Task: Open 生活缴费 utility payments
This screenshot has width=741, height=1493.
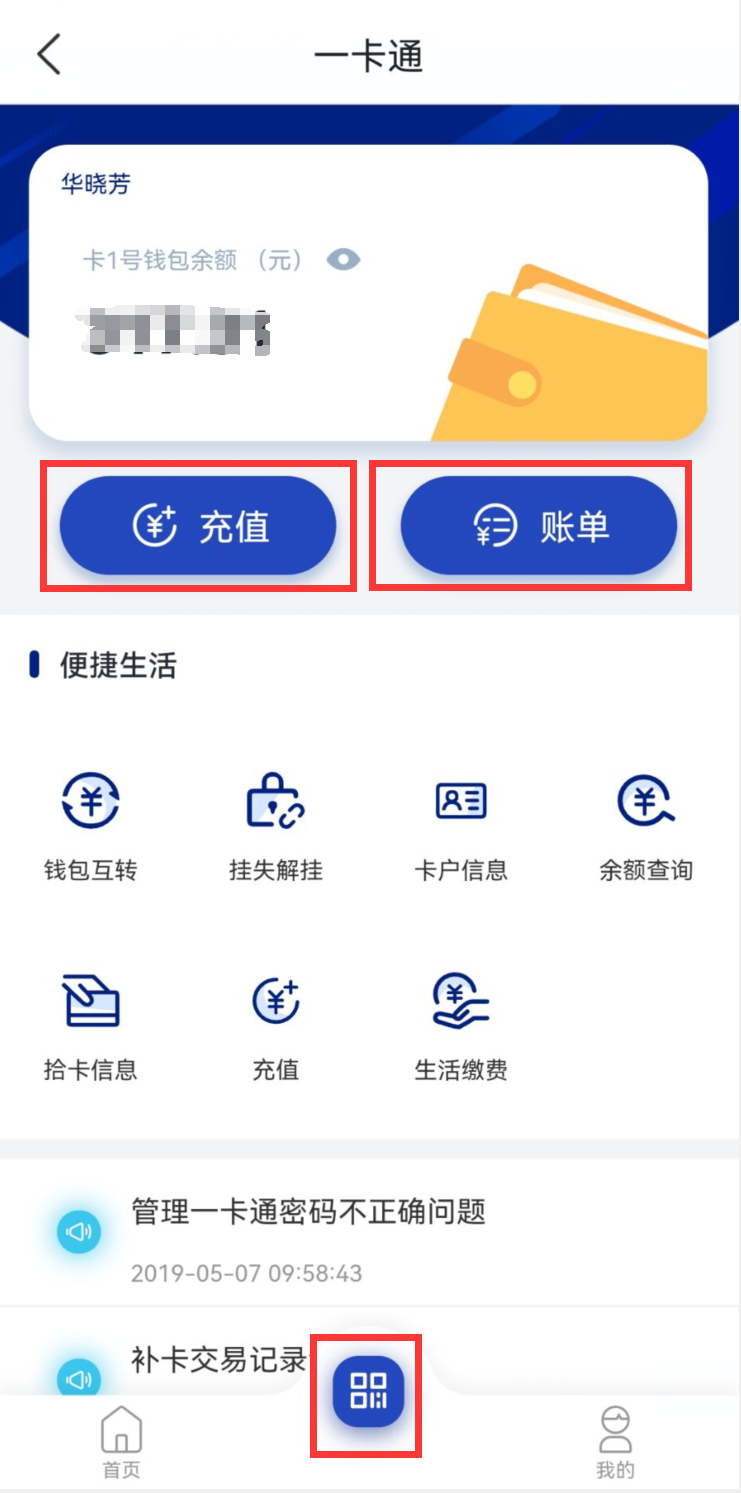Action: 461,1026
